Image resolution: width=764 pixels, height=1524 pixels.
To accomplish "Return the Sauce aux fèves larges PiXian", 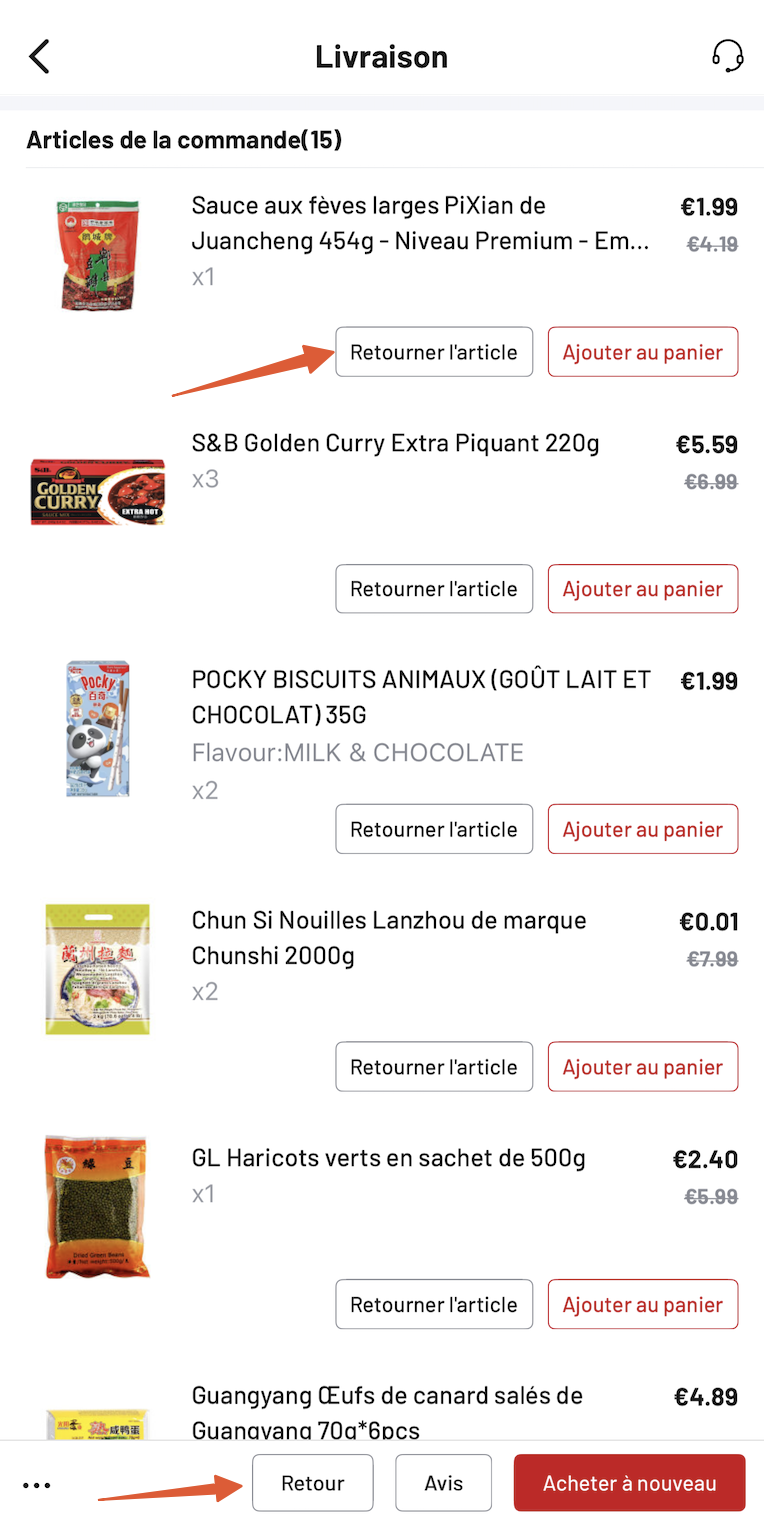I will tap(434, 352).
